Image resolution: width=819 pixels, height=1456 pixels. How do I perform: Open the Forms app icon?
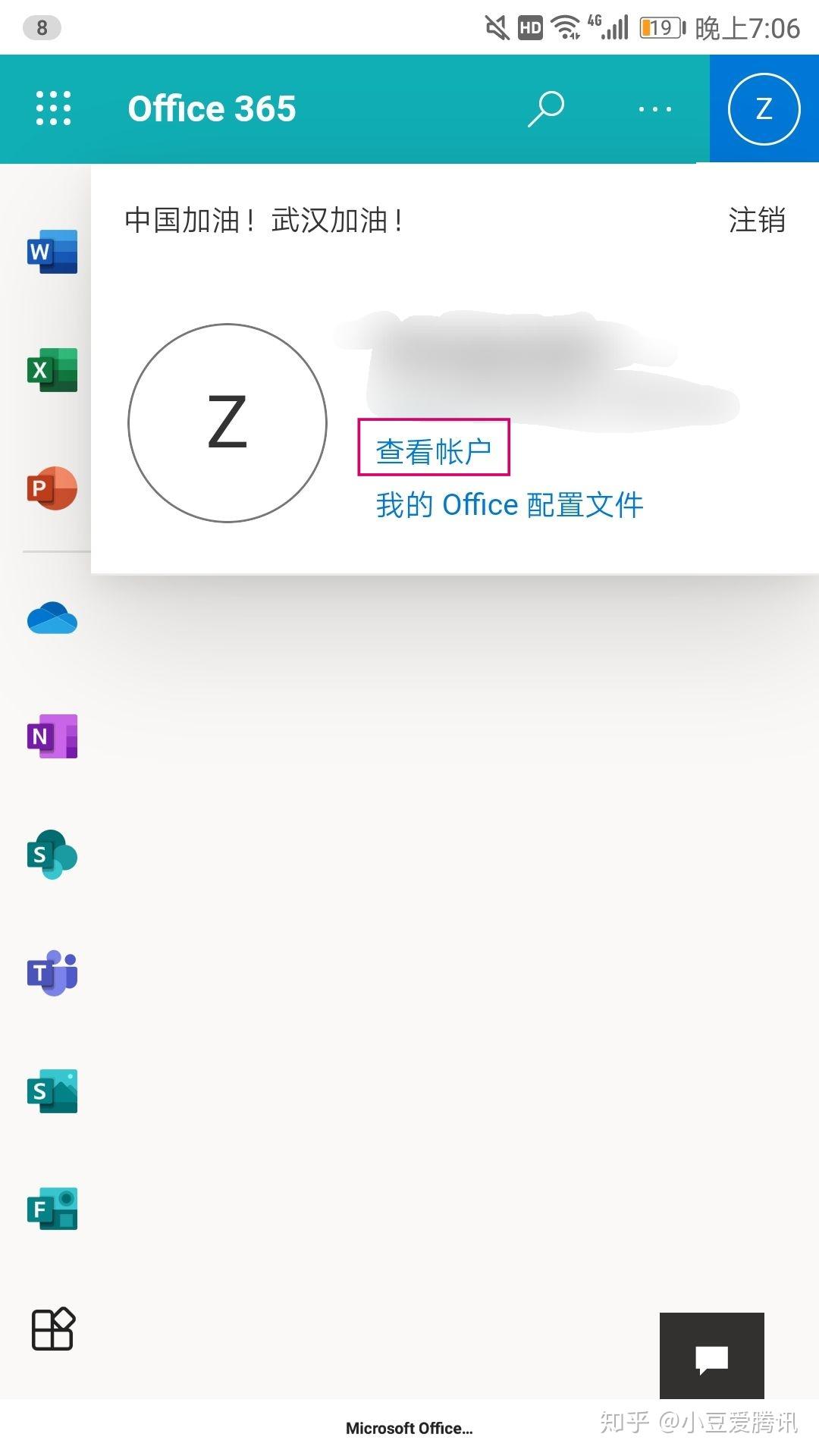pos(52,1210)
